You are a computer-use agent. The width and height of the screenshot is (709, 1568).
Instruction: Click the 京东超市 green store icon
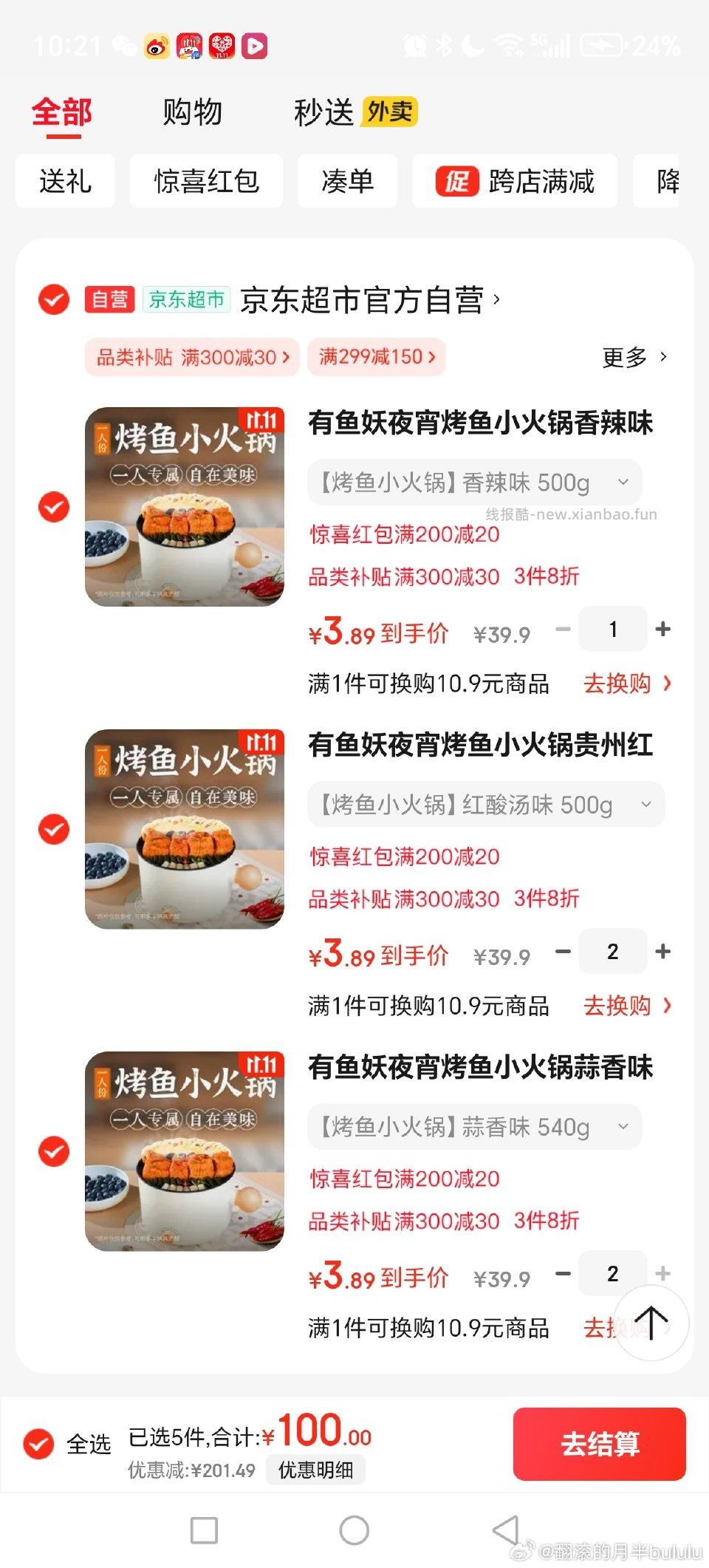click(x=186, y=301)
